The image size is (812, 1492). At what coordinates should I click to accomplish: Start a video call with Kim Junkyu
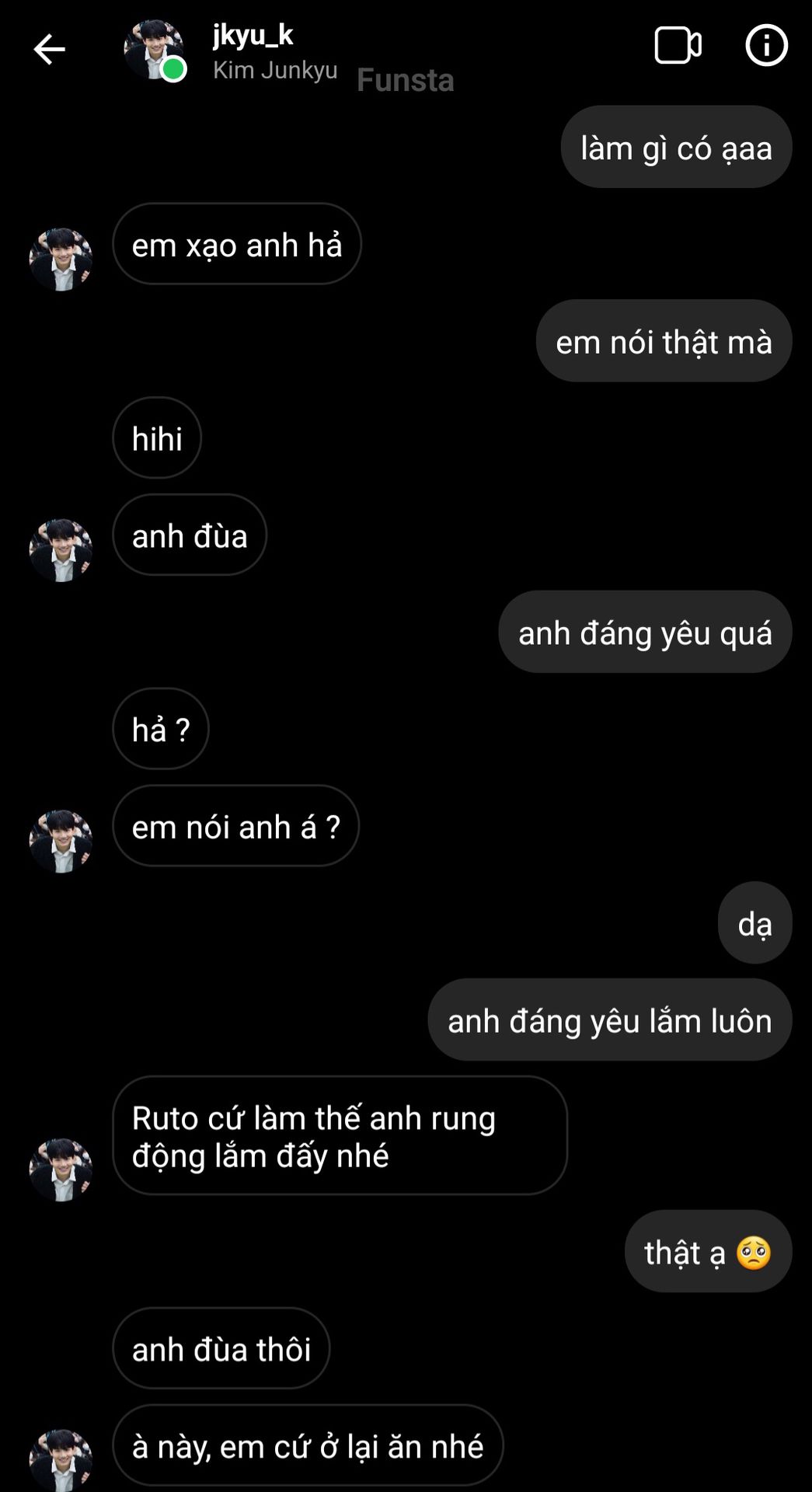(678, 46)
